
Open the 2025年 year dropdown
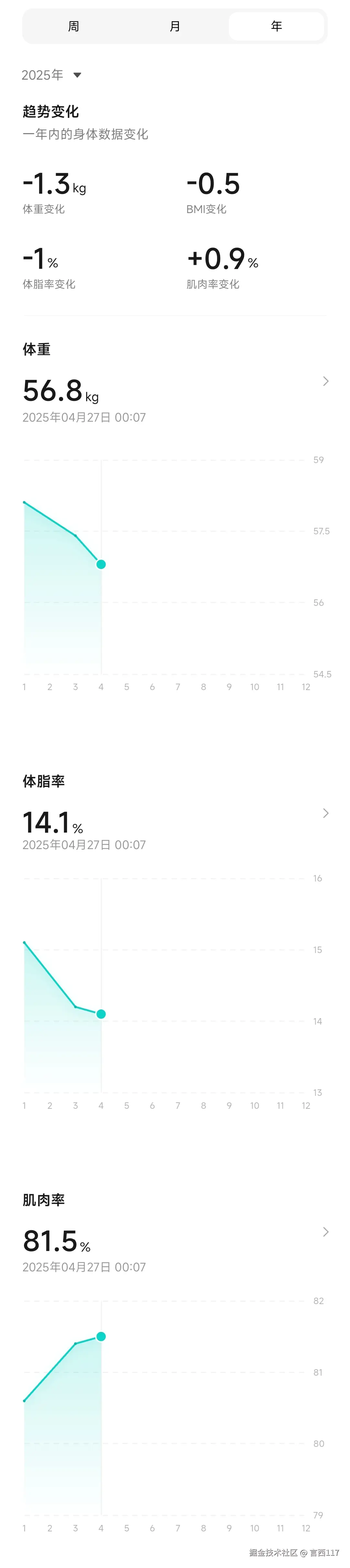click(52, 75)
